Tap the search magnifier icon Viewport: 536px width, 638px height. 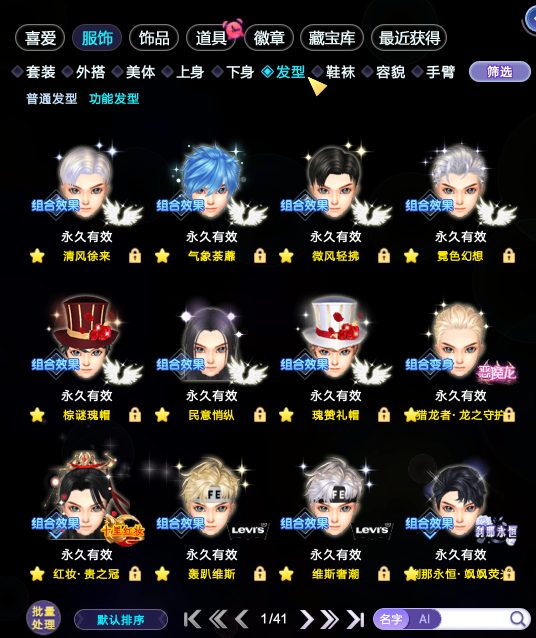pos(518,619)
